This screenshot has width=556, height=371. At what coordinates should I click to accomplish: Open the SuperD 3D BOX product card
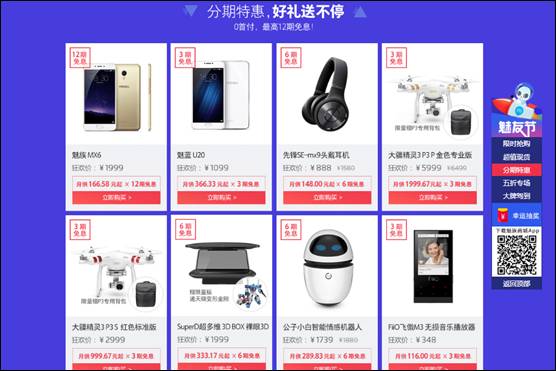[x=221, y=293]
